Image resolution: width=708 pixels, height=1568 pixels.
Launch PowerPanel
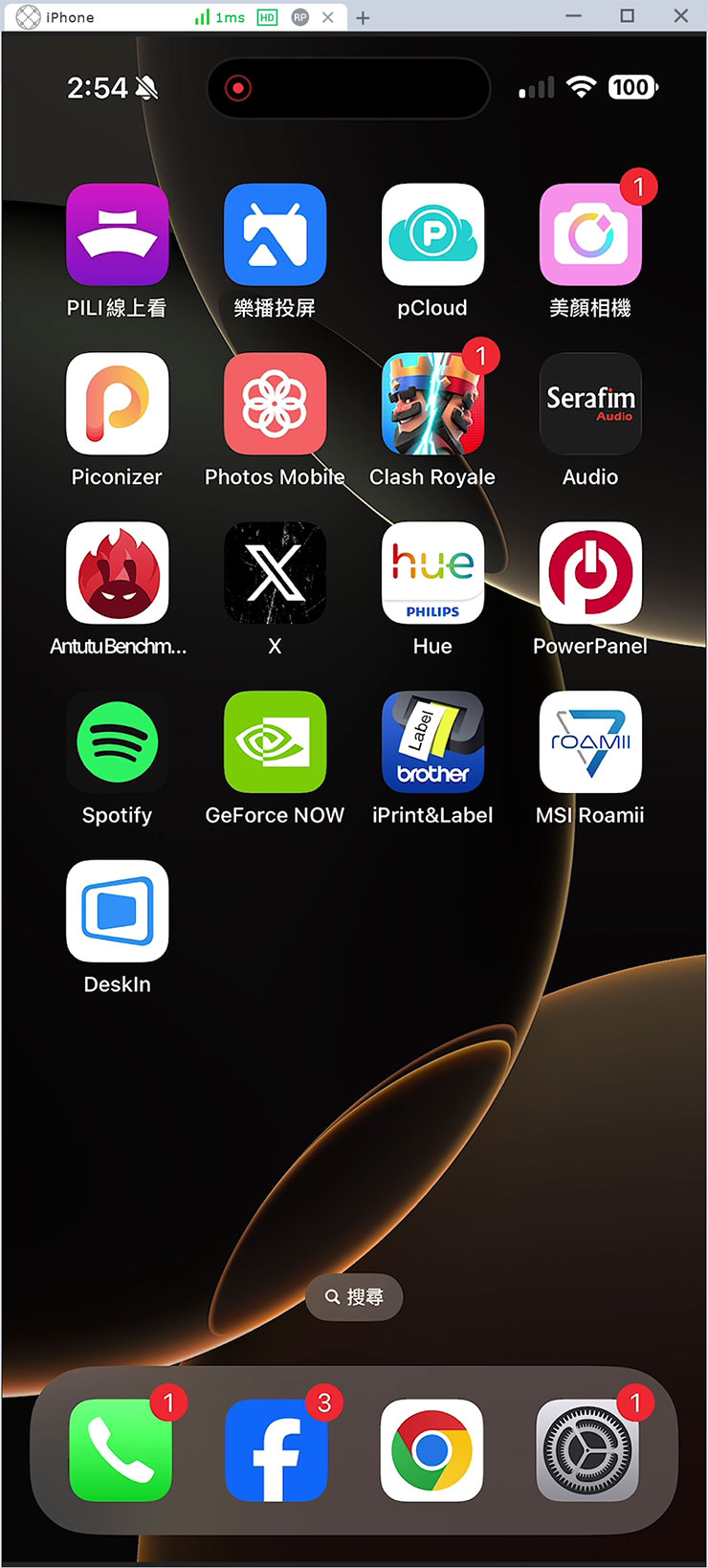pos(589,573)
